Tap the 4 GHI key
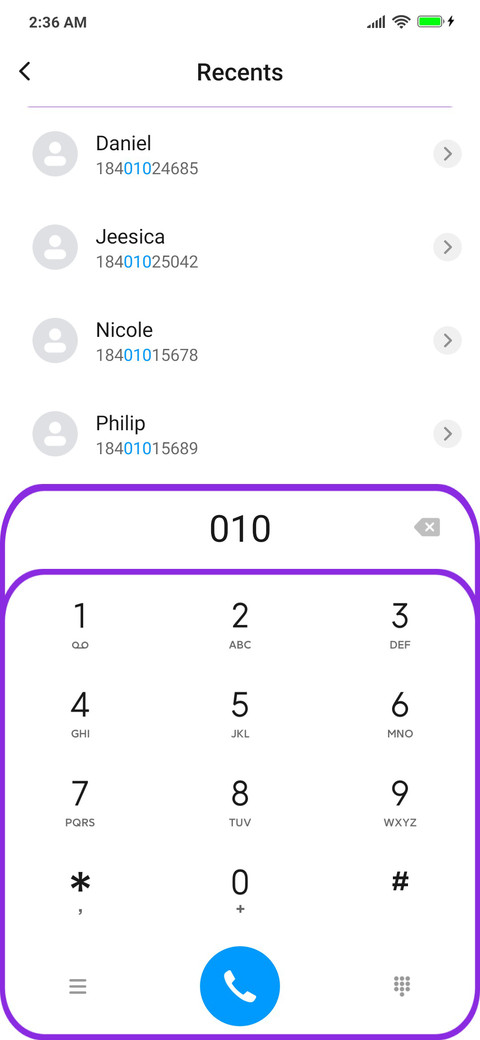 (x=80, y=714)
